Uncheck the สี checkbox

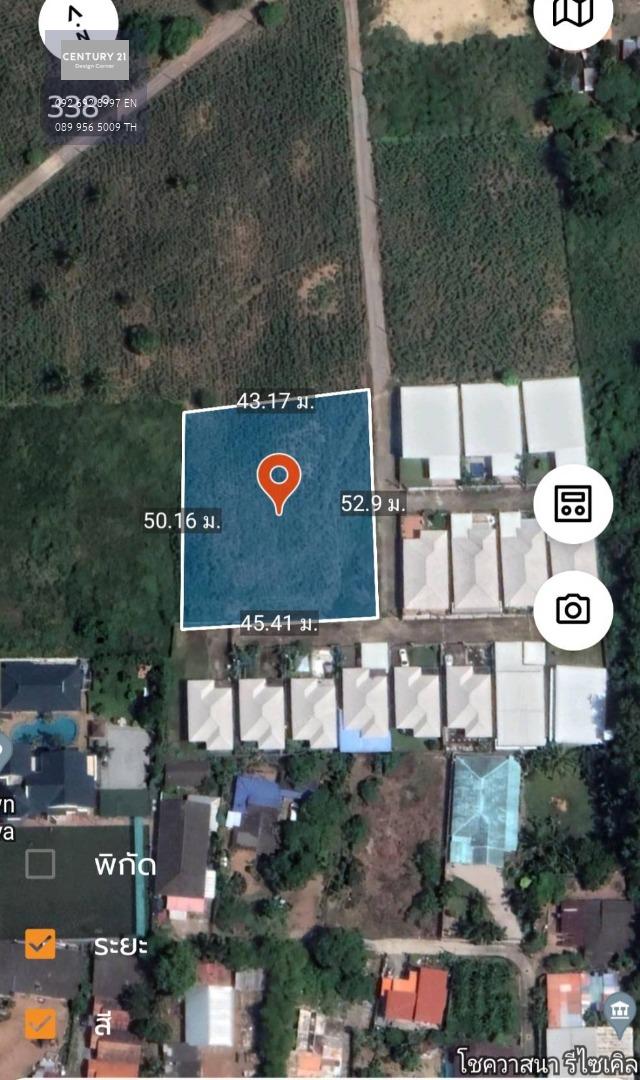[x=40, y=1024]
